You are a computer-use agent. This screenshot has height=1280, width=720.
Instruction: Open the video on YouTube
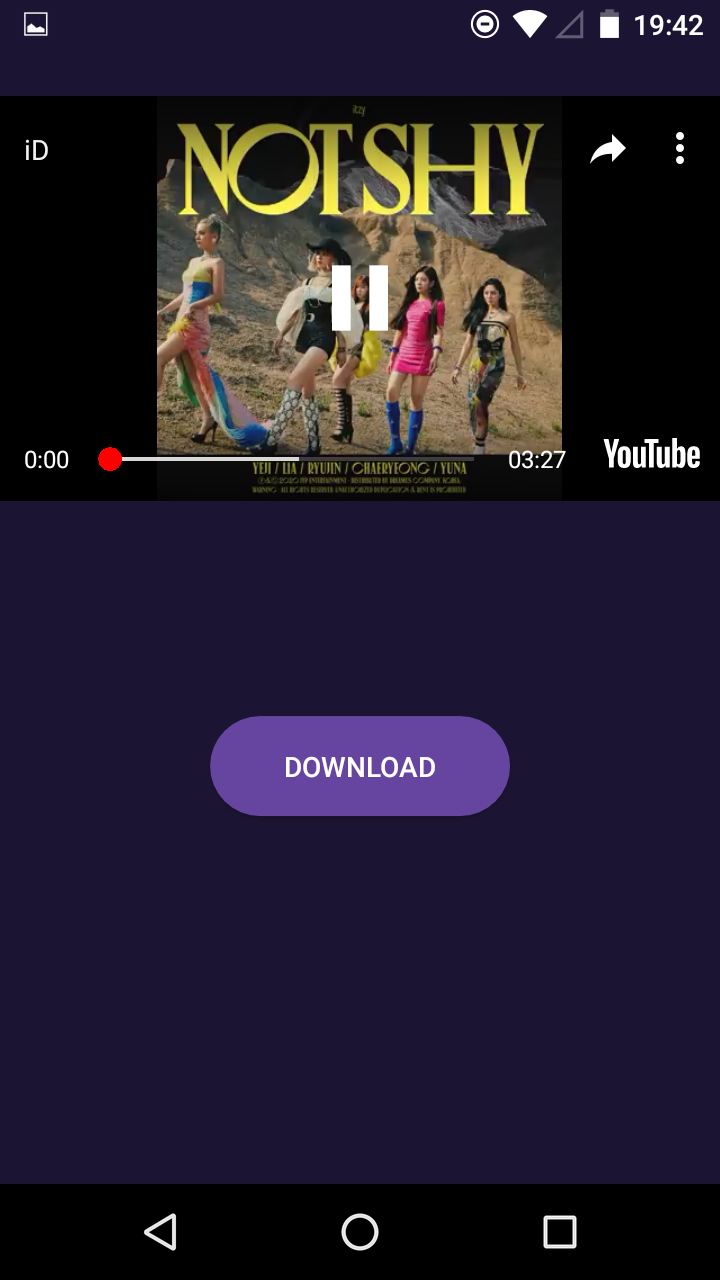(651, 455)
